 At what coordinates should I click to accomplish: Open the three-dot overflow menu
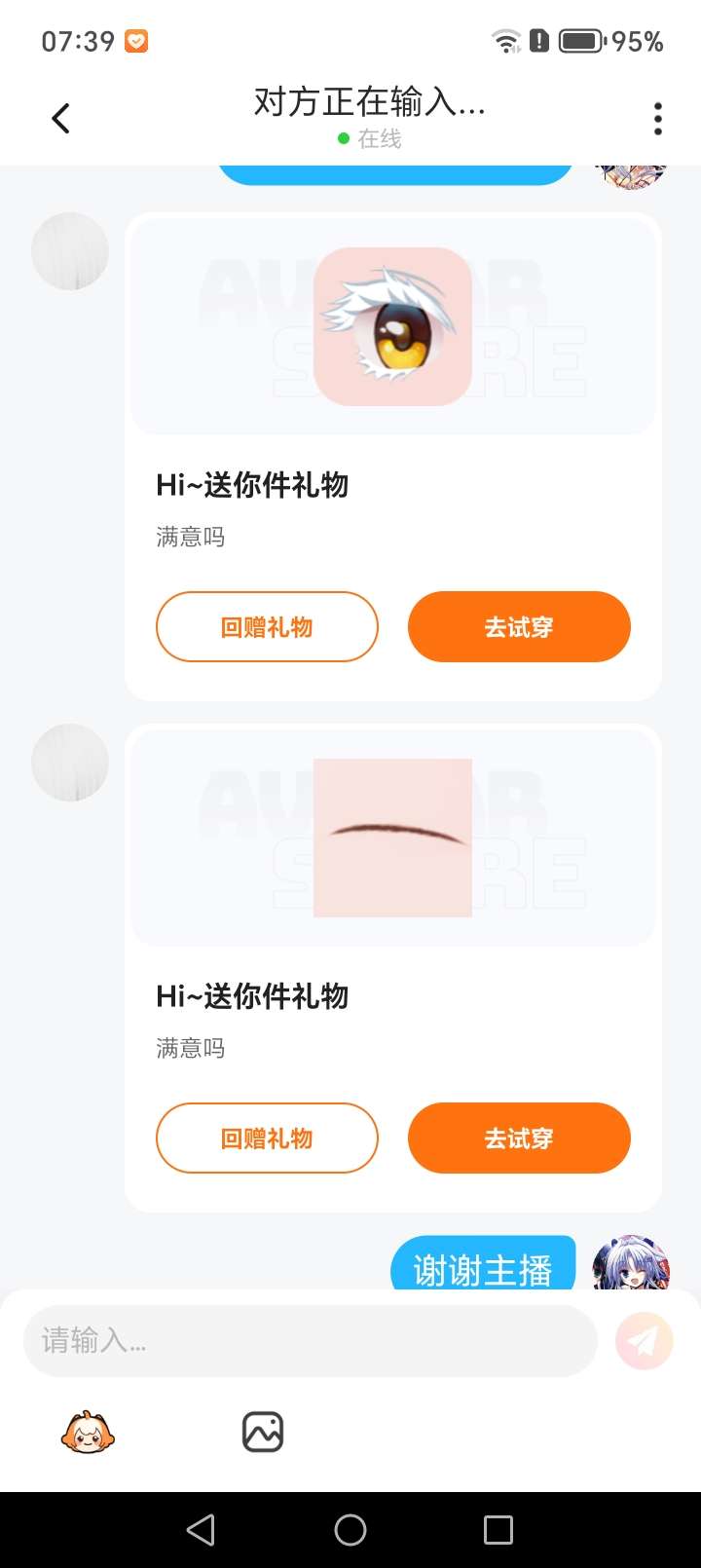coord(658,119)
